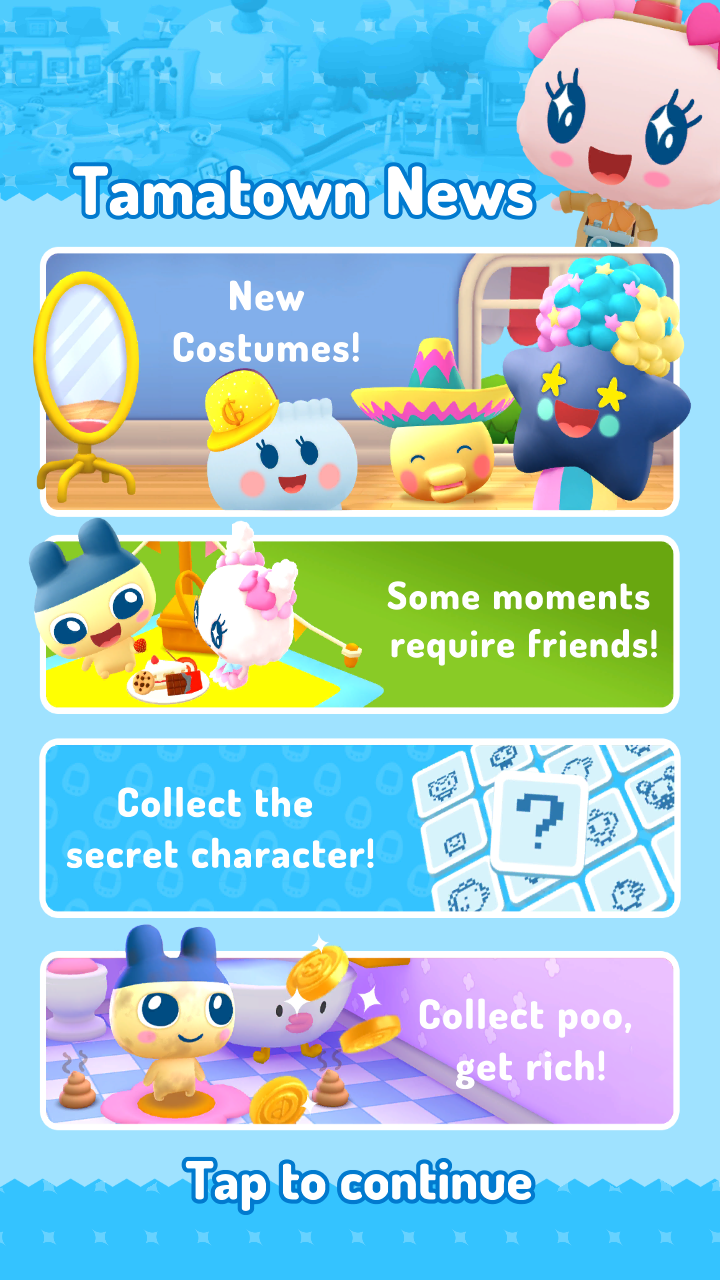
Task: View the Collect poo, get rich card
Action: point(359,1040)
